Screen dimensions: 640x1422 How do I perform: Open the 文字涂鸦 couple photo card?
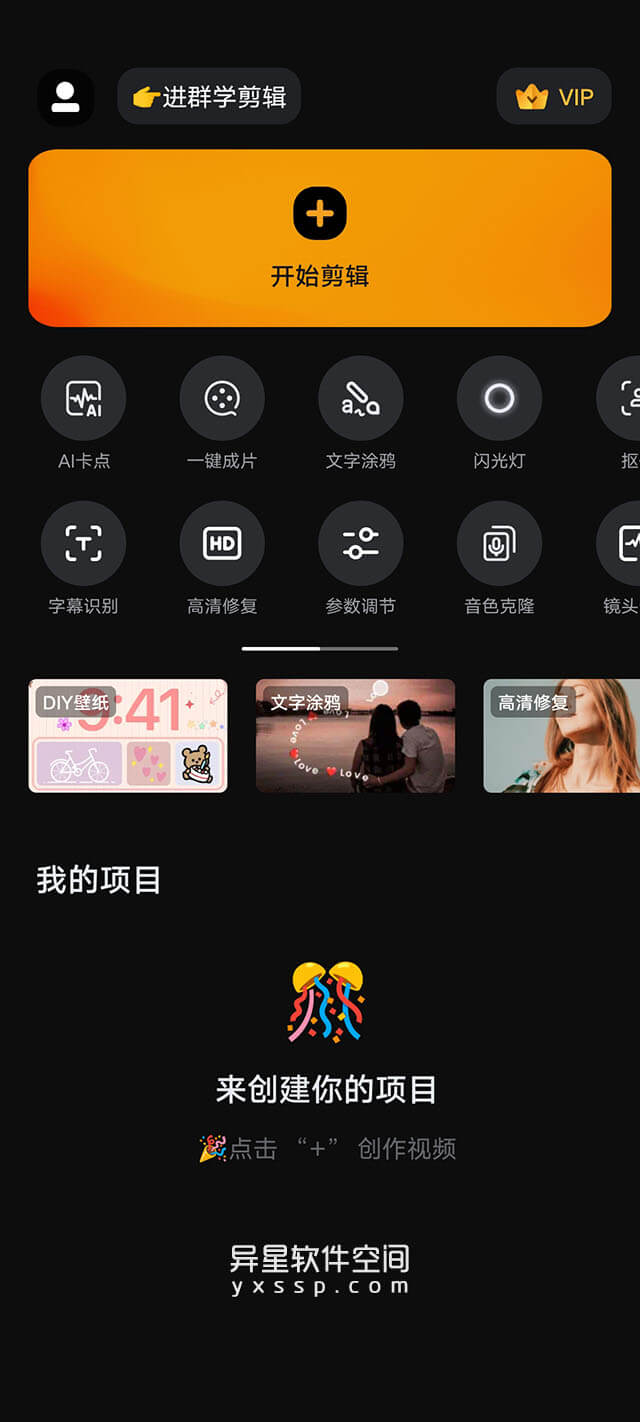(x=355, y=736)
